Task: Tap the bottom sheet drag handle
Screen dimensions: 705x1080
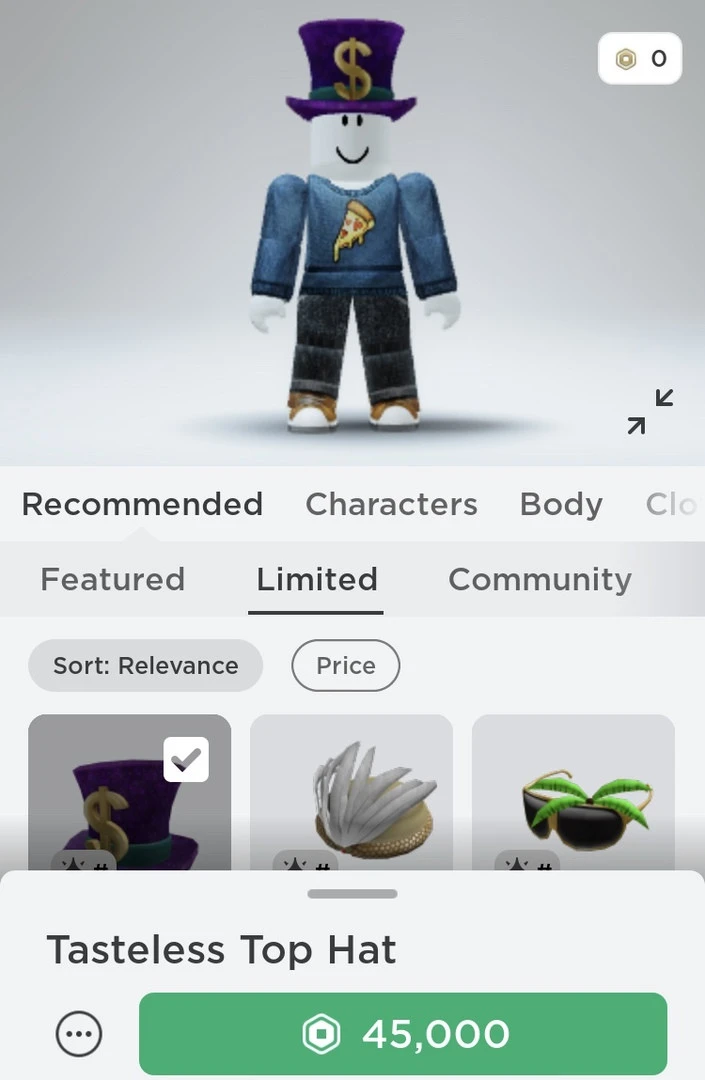Action: 352,894
